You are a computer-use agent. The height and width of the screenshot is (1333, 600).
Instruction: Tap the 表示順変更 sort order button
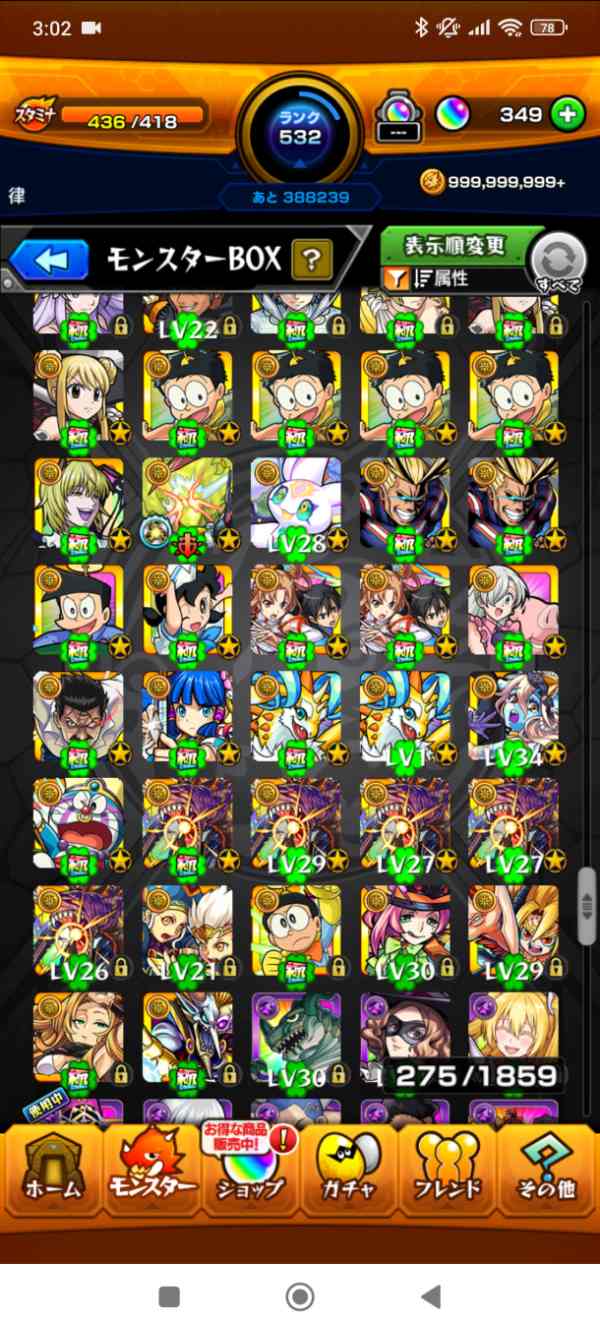coord(455,246)
